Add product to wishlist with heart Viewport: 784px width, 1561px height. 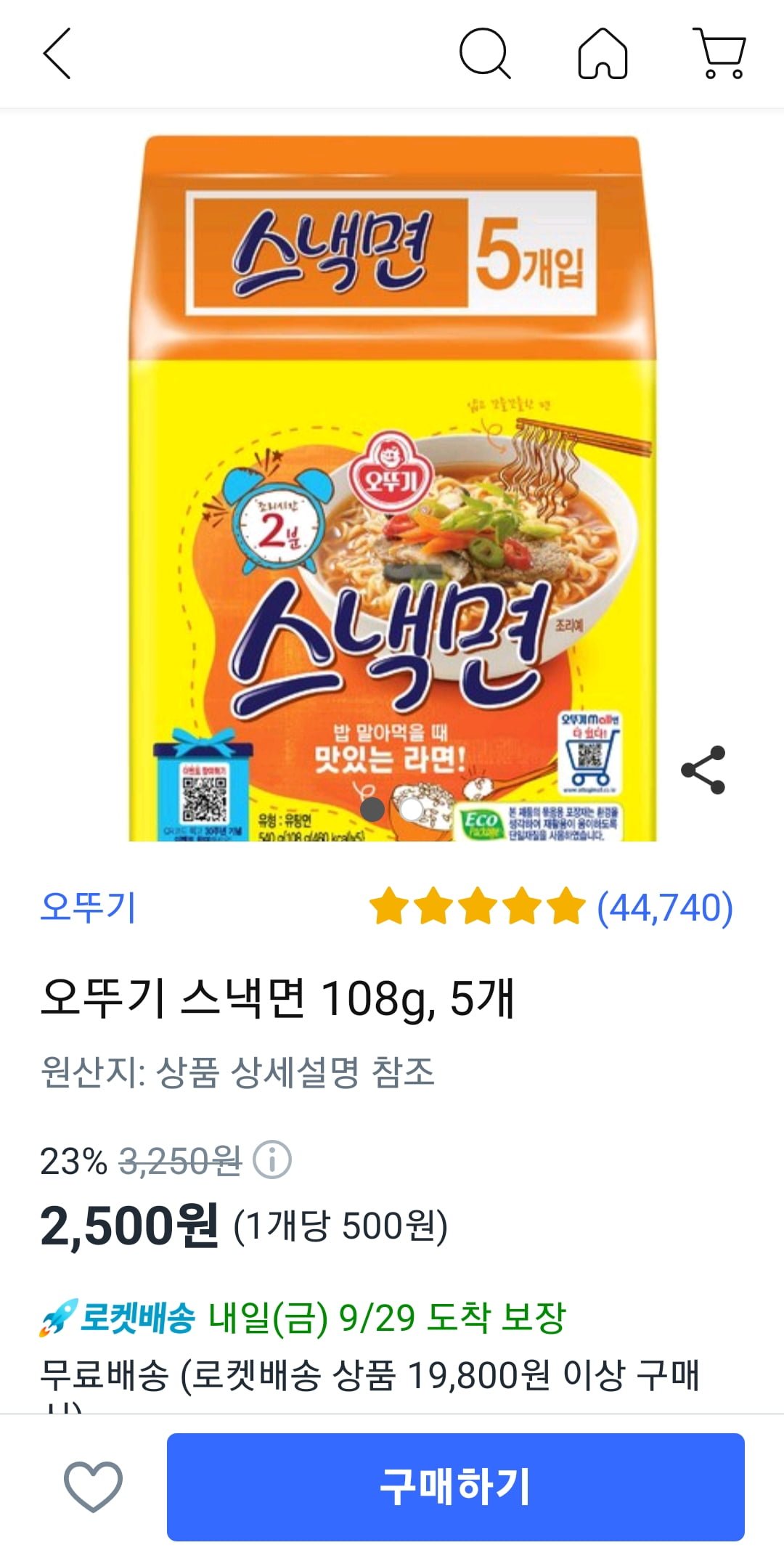93,1485
